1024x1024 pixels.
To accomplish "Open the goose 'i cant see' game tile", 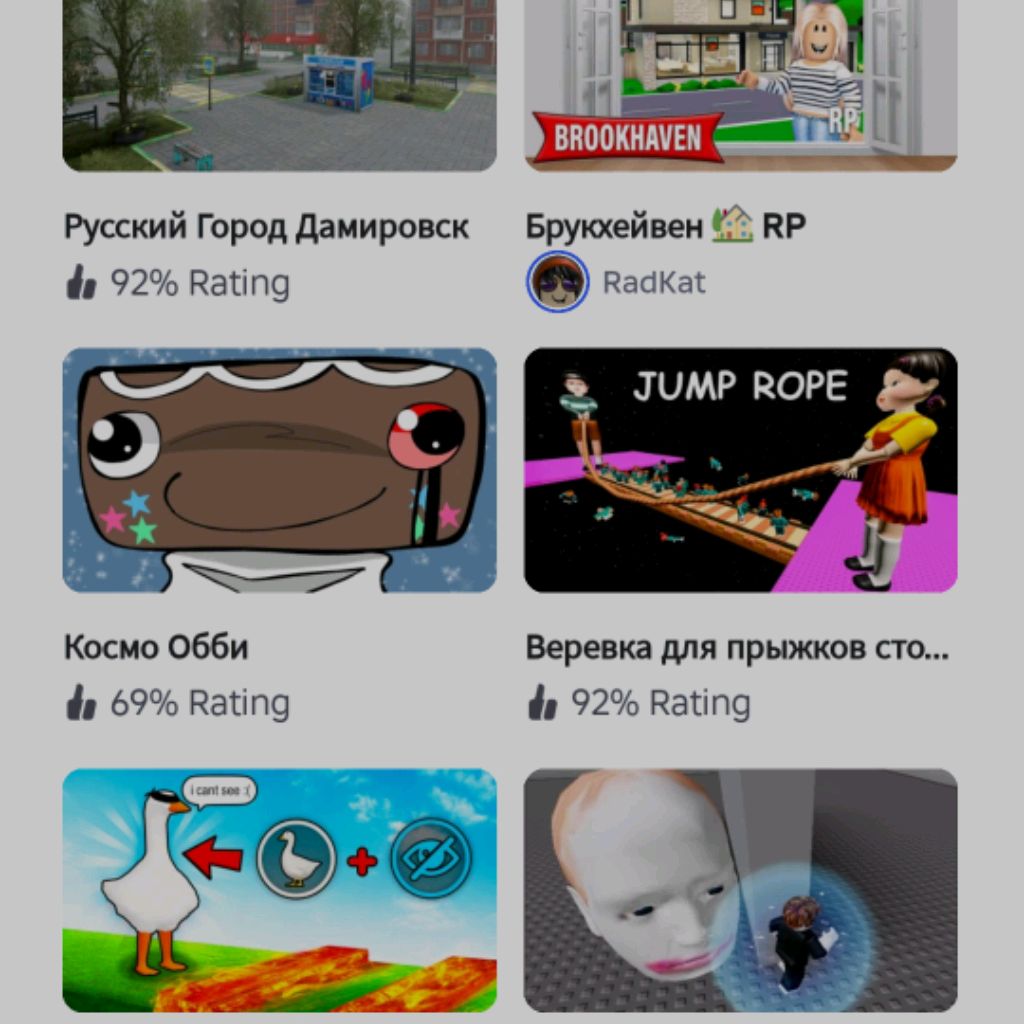I will click(279, 890).
